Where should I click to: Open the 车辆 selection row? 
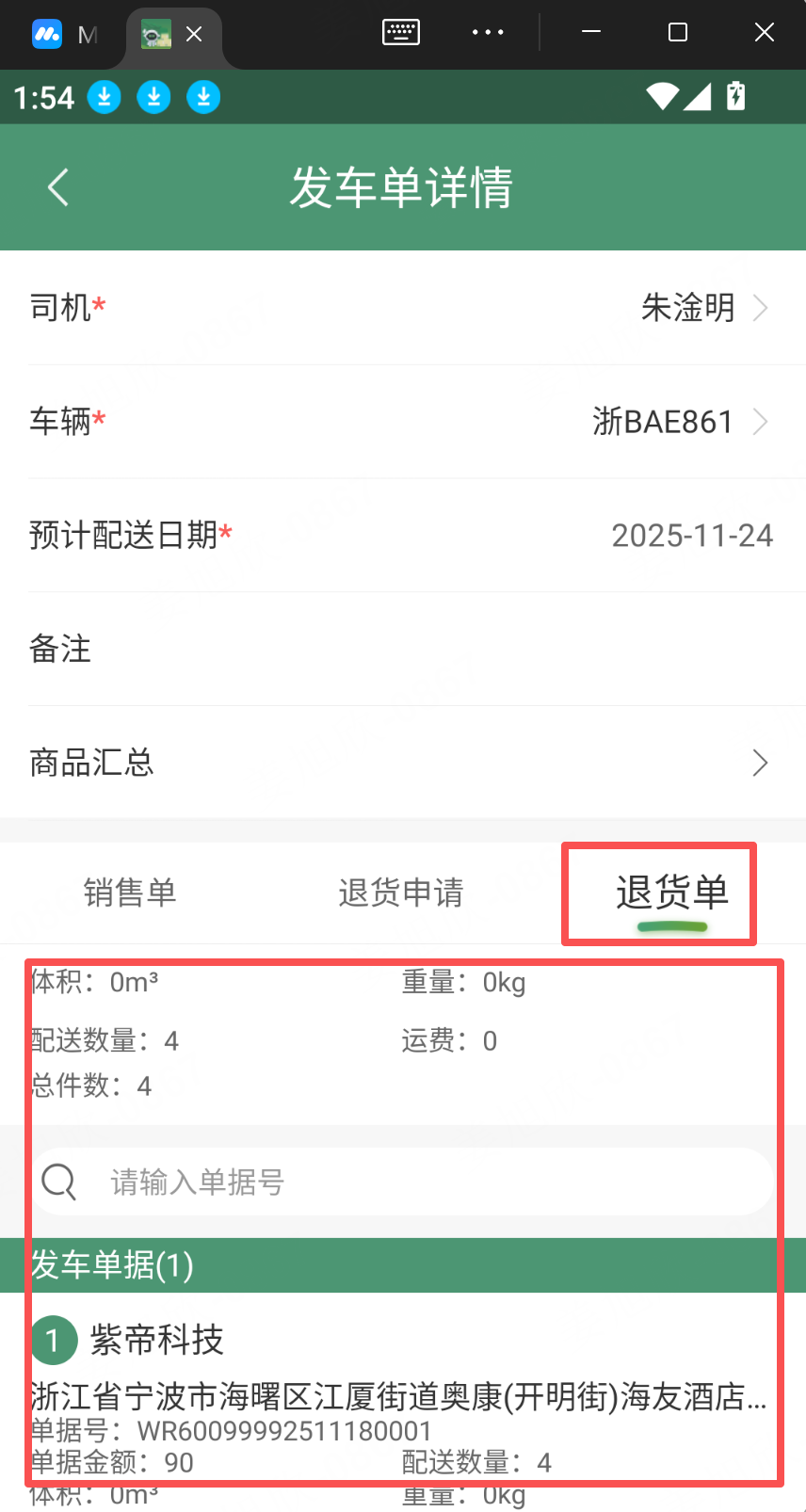pyautogui.click(x=403, y=422)
